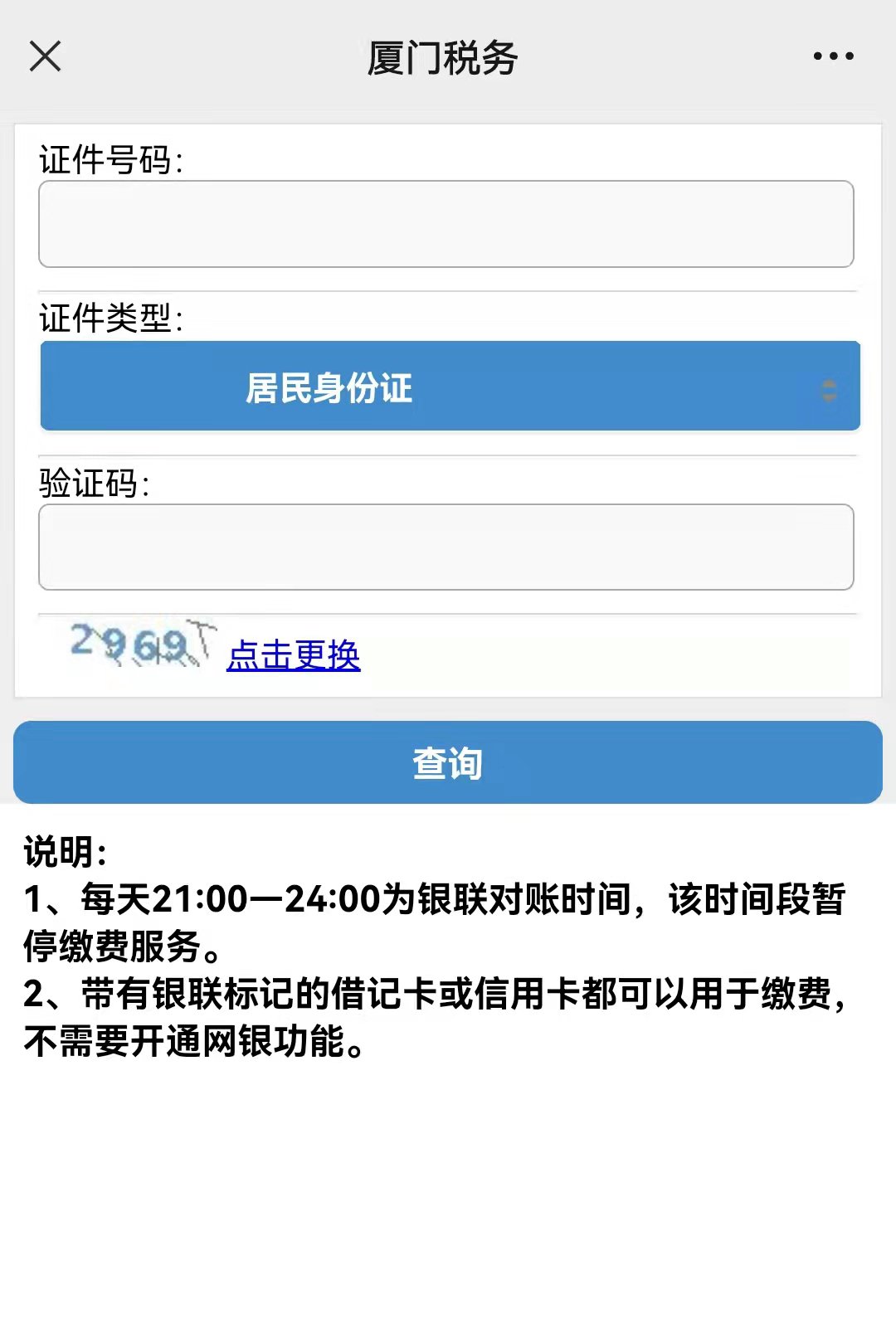Submit with the 查询 button

pyautogui.click(x=448, y=762)
